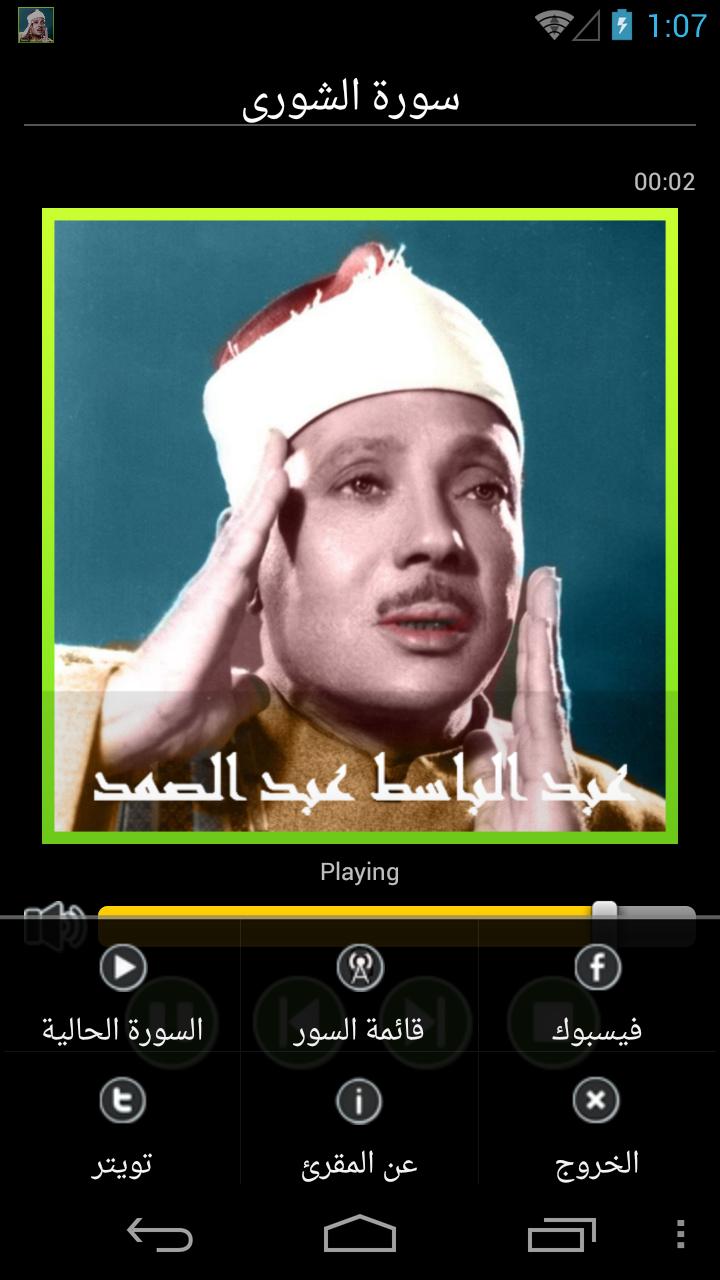Screen dimensions: 720x1280
Task: Tap the three-dot menu in the navigation bar
Action: [x=680, y=1235]
